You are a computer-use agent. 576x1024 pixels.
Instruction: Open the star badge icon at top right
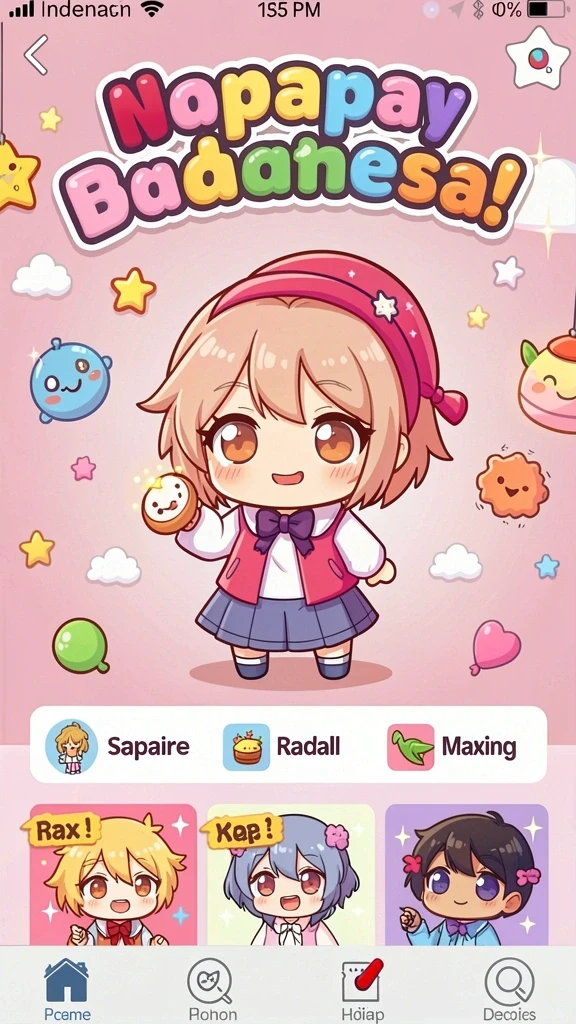538,59
